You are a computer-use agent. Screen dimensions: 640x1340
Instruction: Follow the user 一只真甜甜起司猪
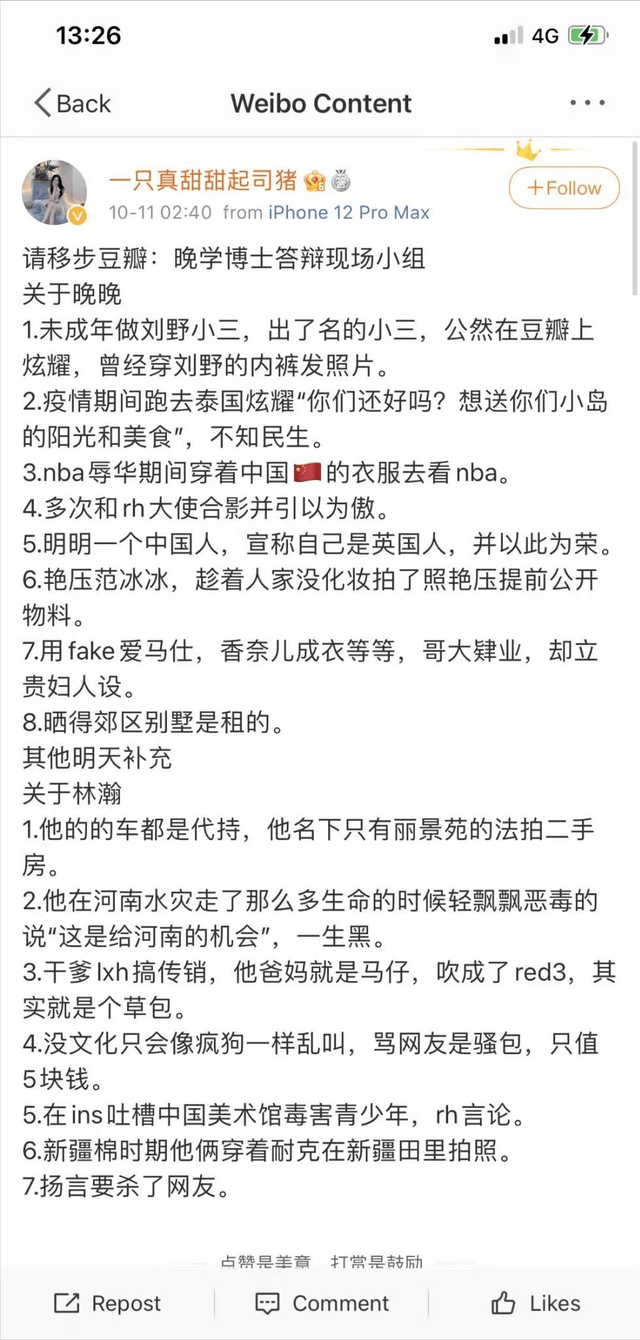pyautogui.click(x=564, y=188)
